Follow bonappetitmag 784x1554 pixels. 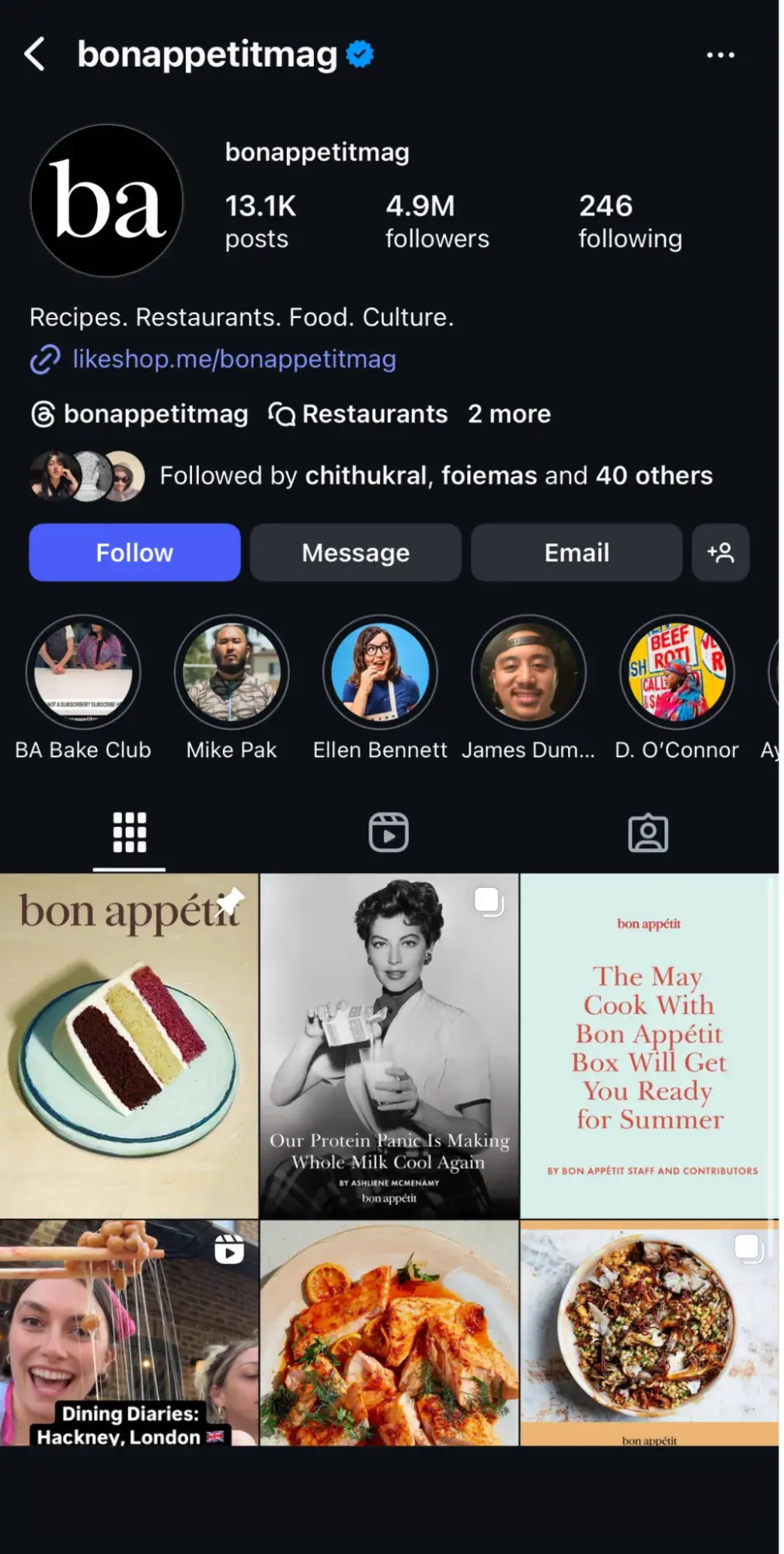coord(134,553)
